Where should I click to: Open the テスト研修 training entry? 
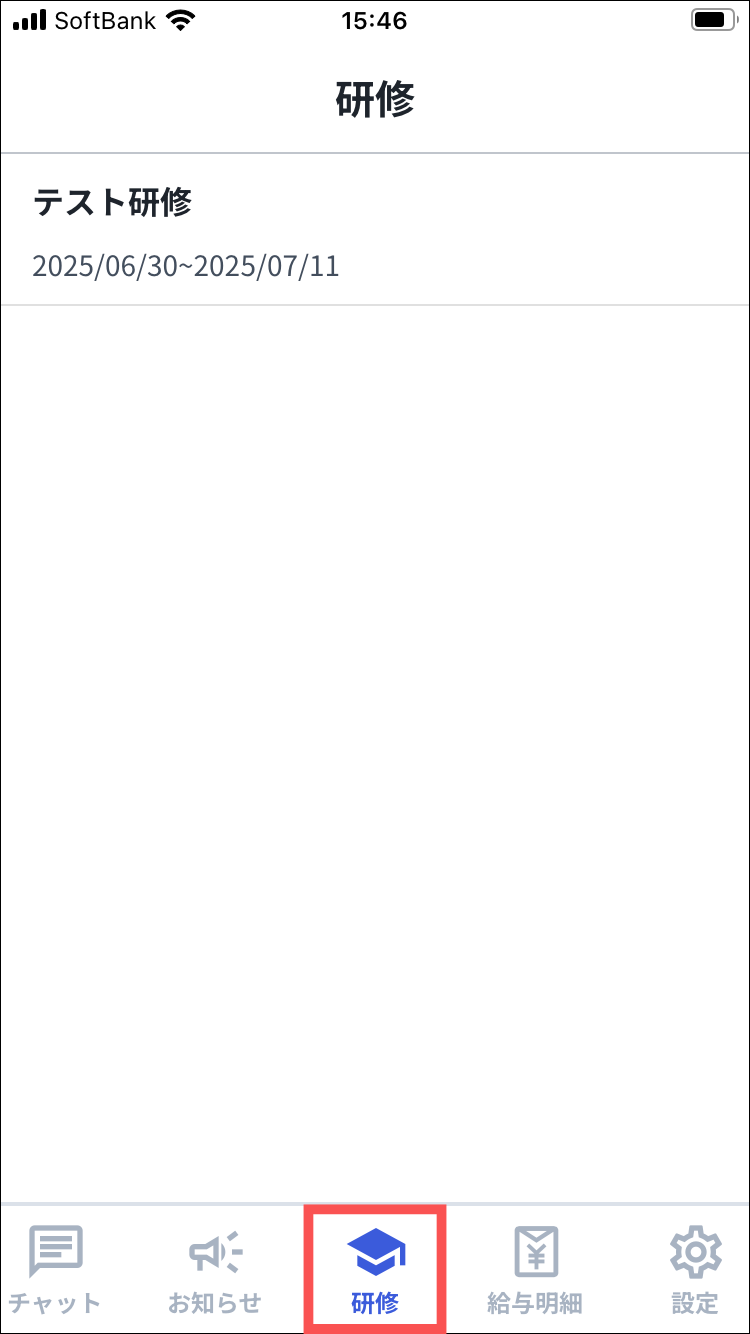[375, 231]
